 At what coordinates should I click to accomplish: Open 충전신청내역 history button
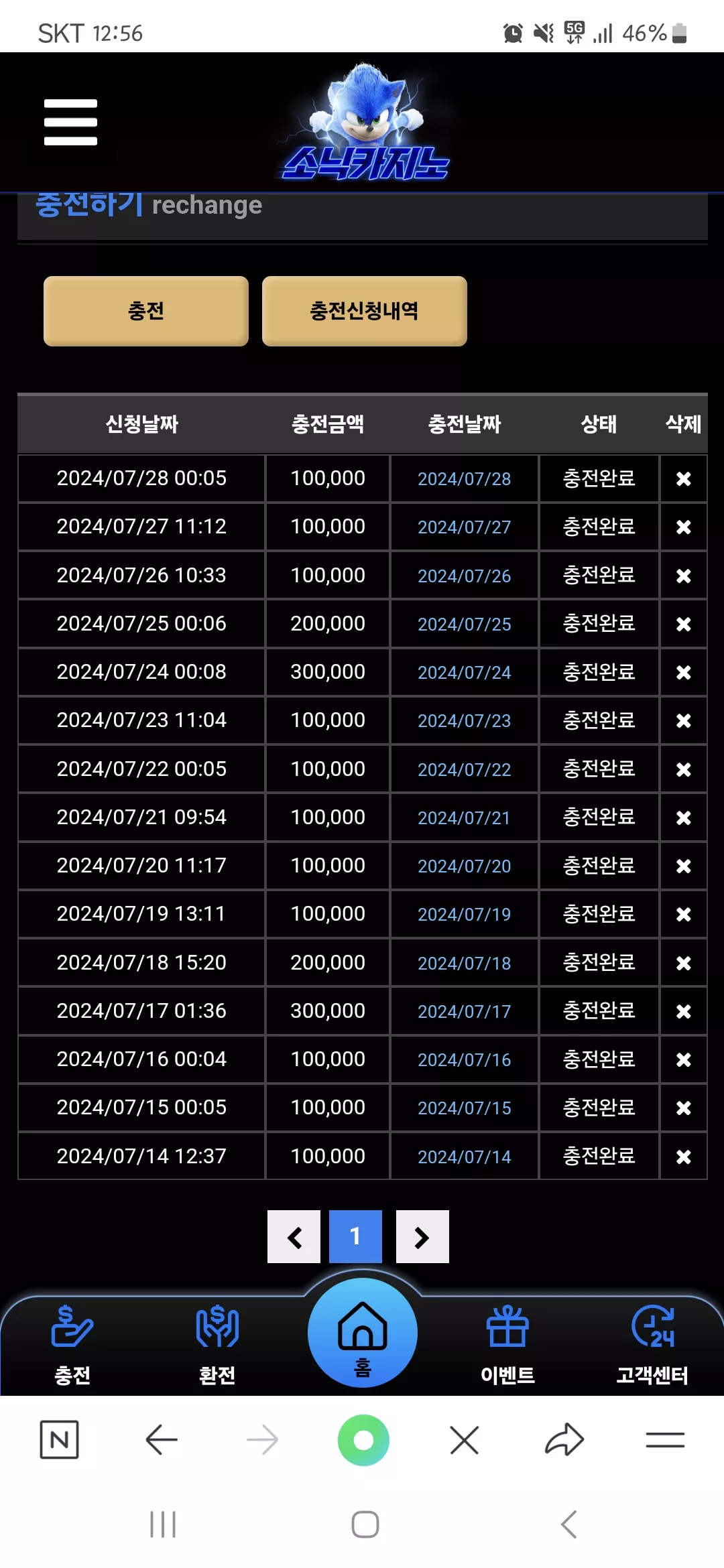tap(364, 311)
